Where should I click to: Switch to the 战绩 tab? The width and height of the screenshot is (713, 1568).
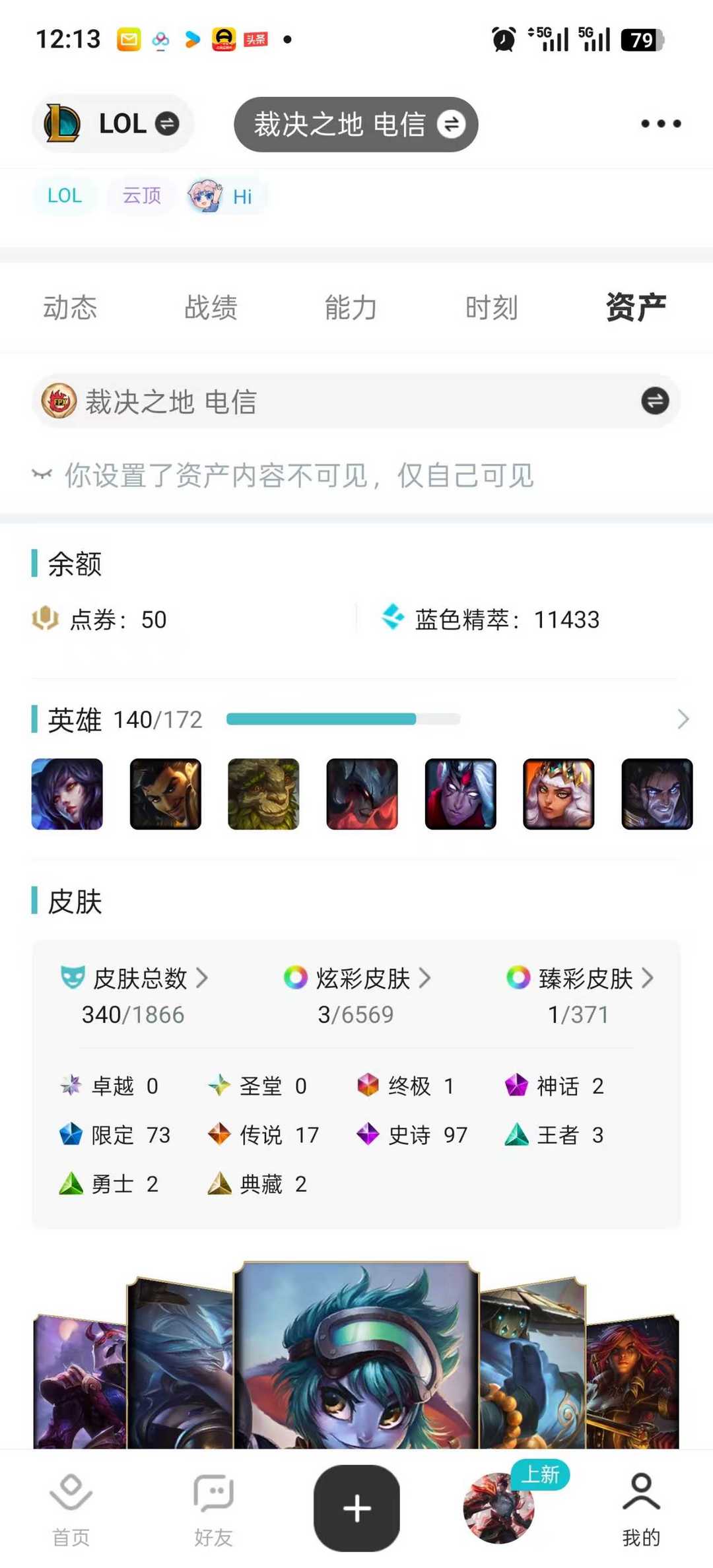[x=211, y=308]
